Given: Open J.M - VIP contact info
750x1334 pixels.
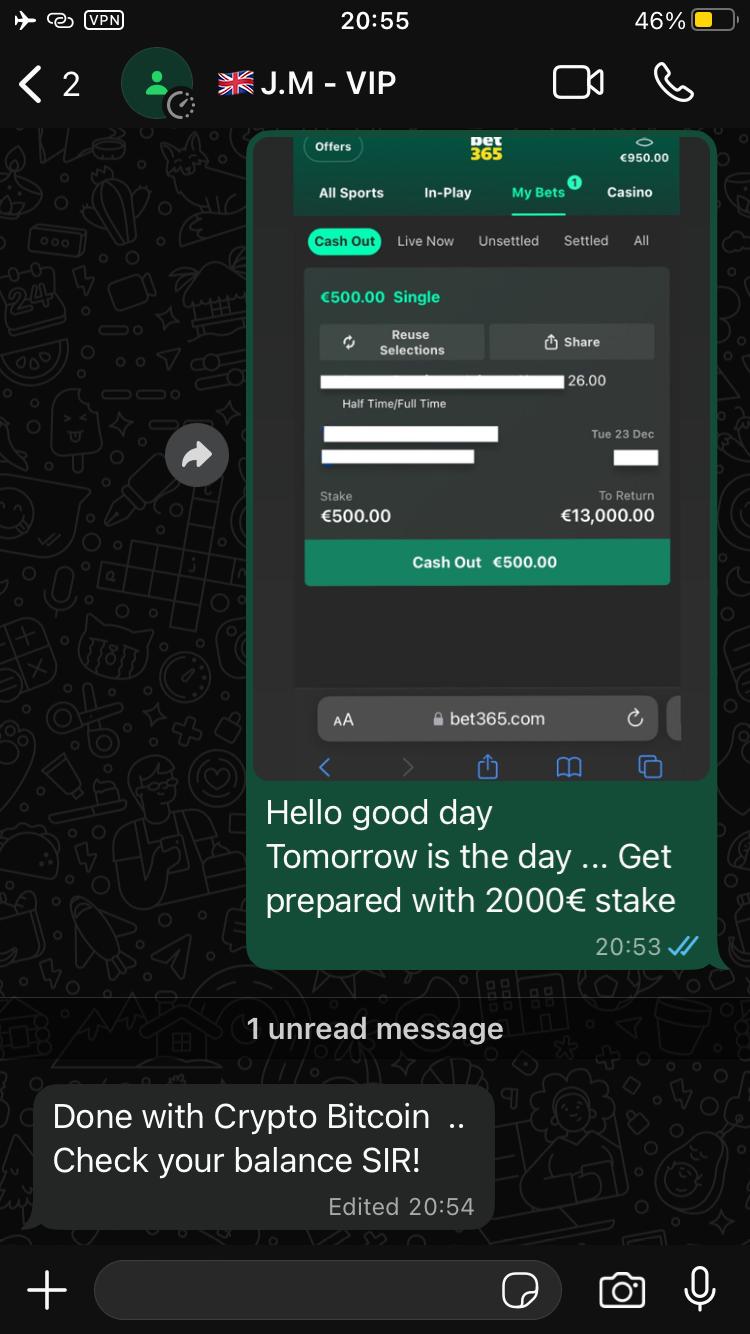Looking at the screenshot, I should [308, 84].
